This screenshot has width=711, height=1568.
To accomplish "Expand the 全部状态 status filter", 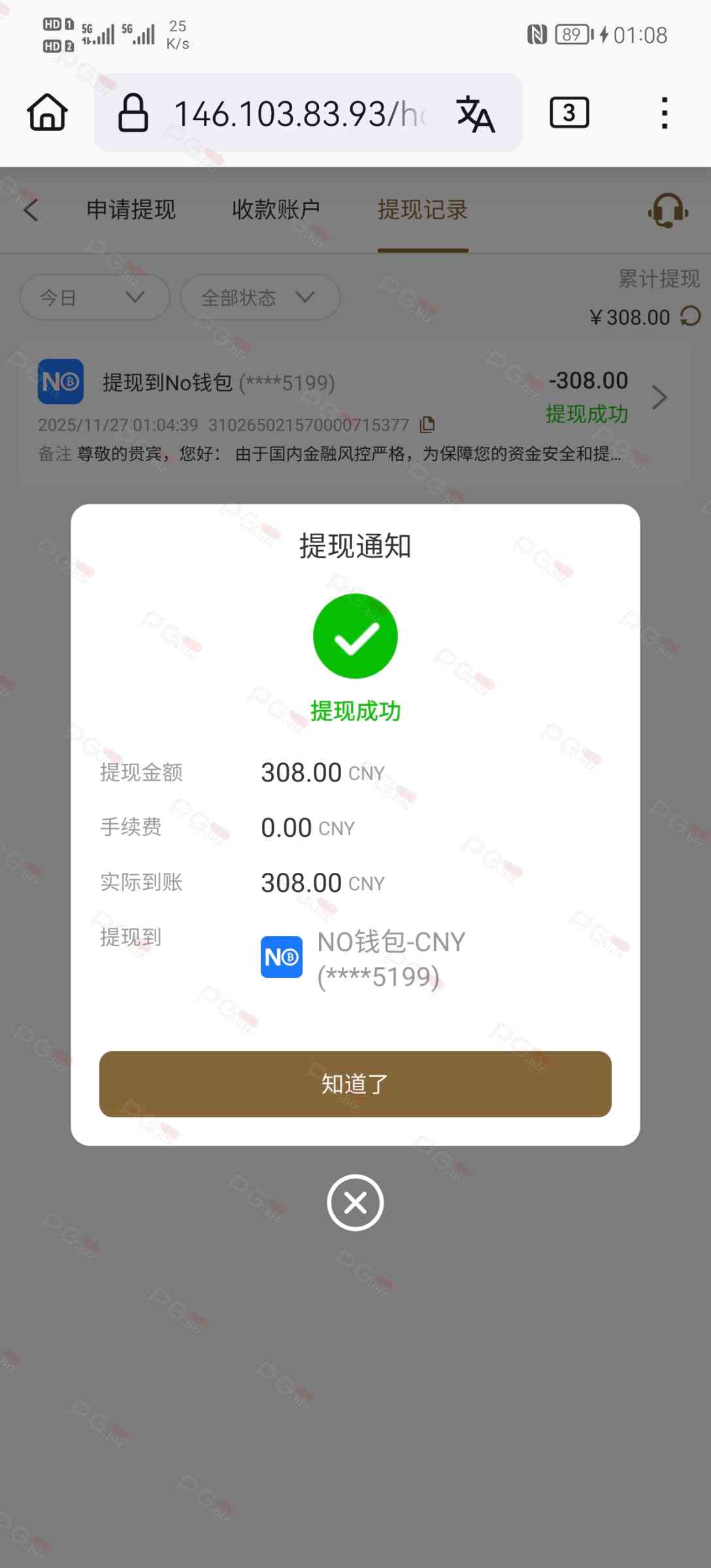I will [259, 297].
